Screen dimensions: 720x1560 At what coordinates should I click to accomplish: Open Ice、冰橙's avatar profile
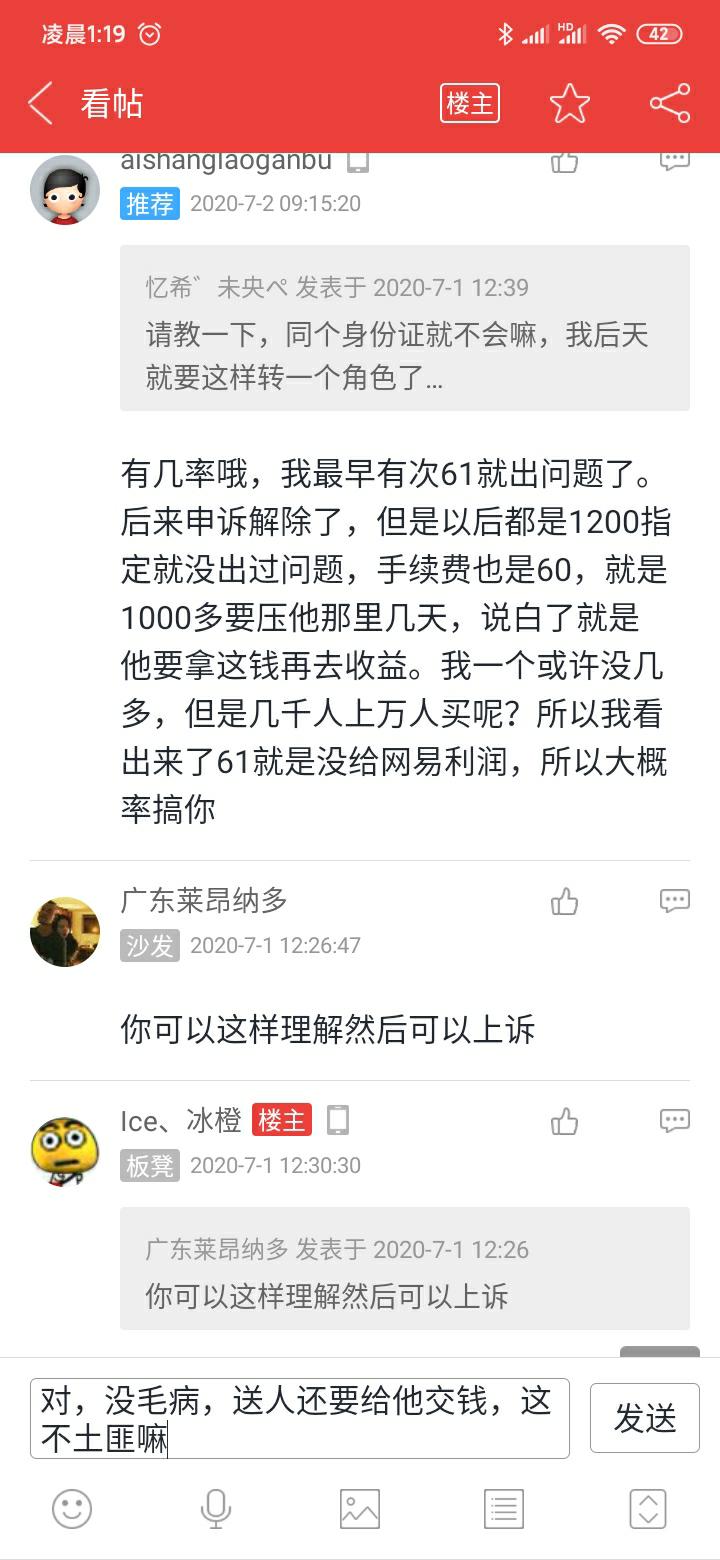(x=65, y=1151)
